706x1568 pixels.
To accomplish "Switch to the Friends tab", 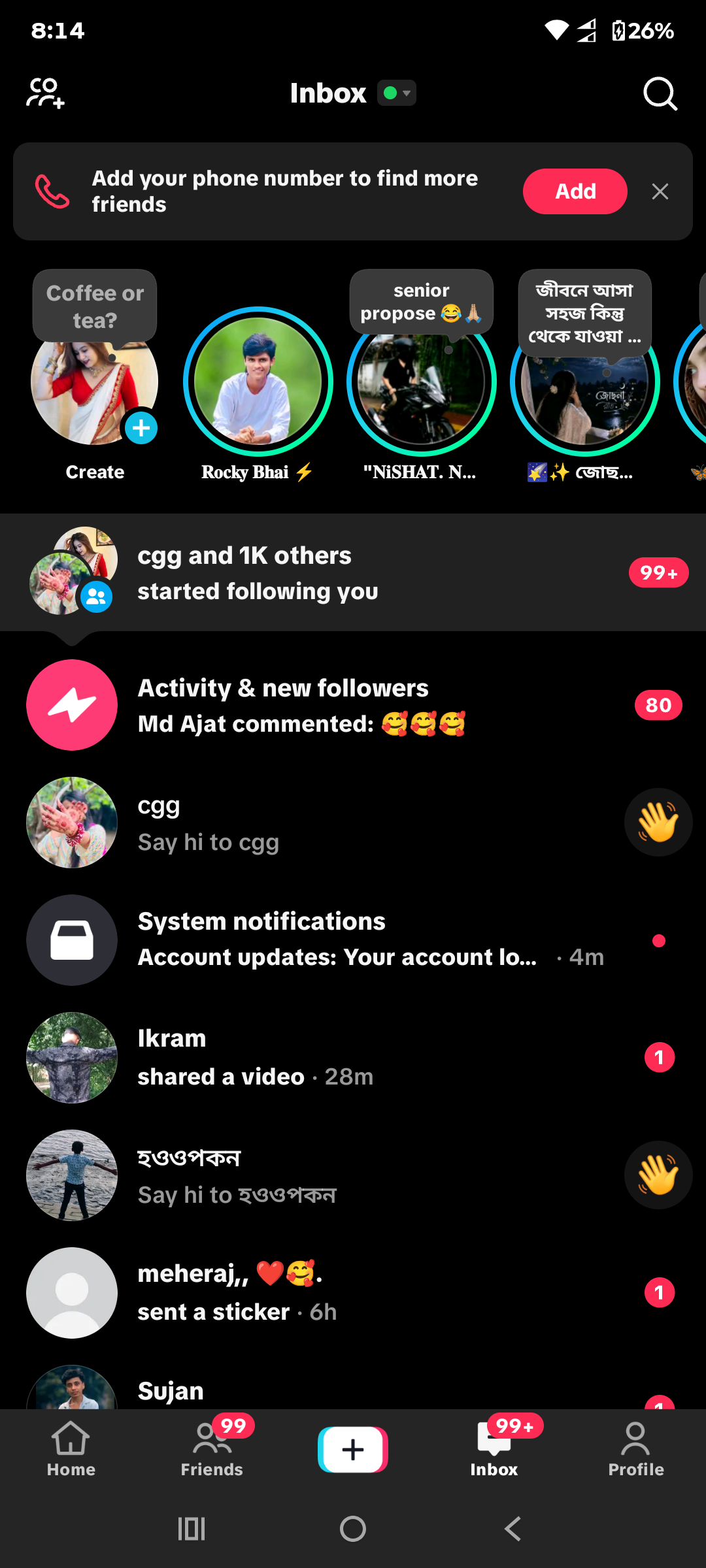I will tap(212, 1449).
